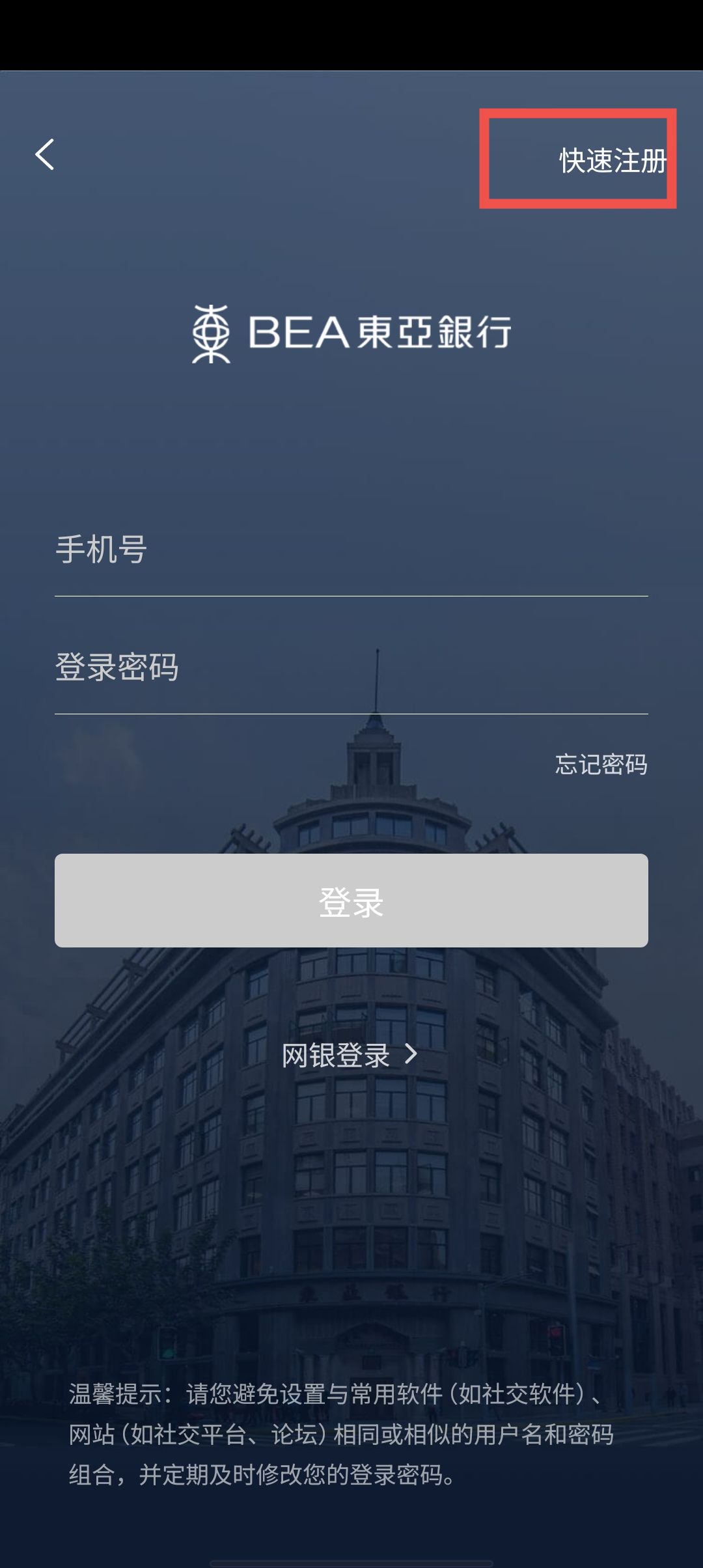Focus the 手机号 phone number field
This screenshot has height=1568, width=703.
point(351,550)
